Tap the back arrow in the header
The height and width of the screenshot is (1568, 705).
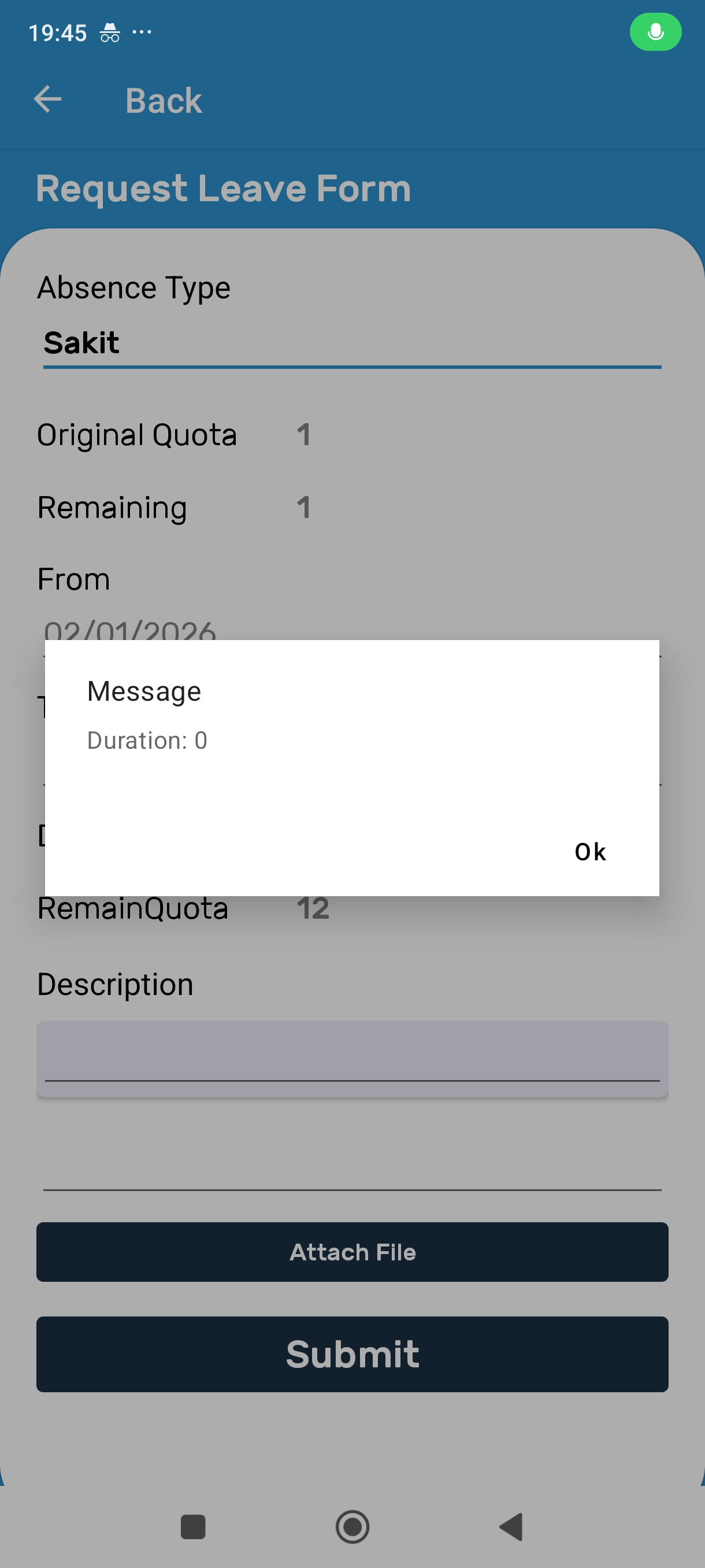point(47,100)
